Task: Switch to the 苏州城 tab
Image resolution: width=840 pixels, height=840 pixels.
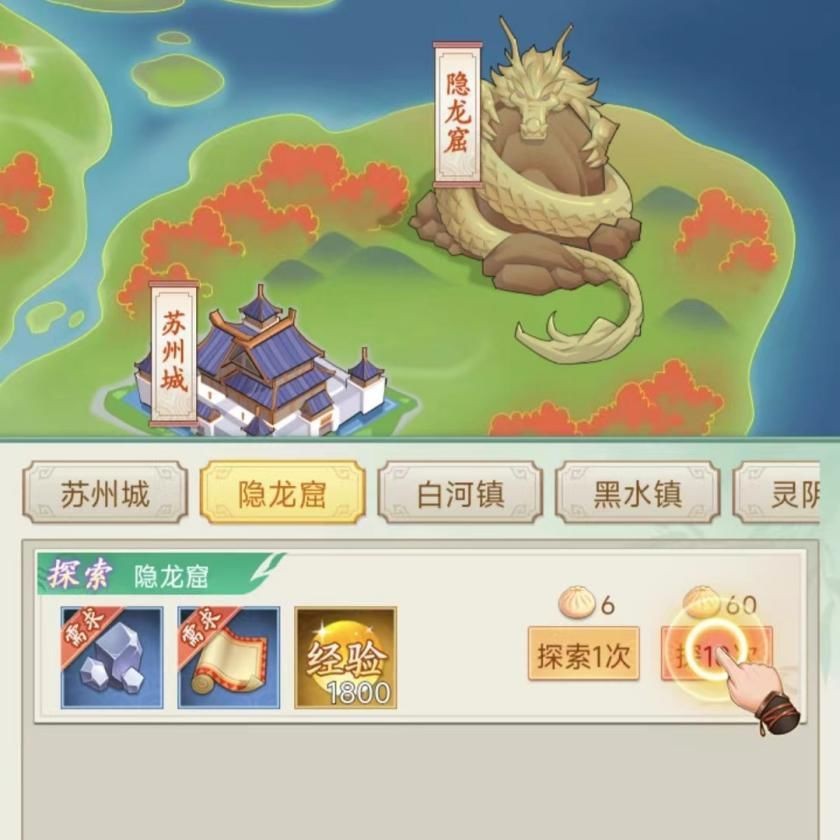Action: [105, 493]
